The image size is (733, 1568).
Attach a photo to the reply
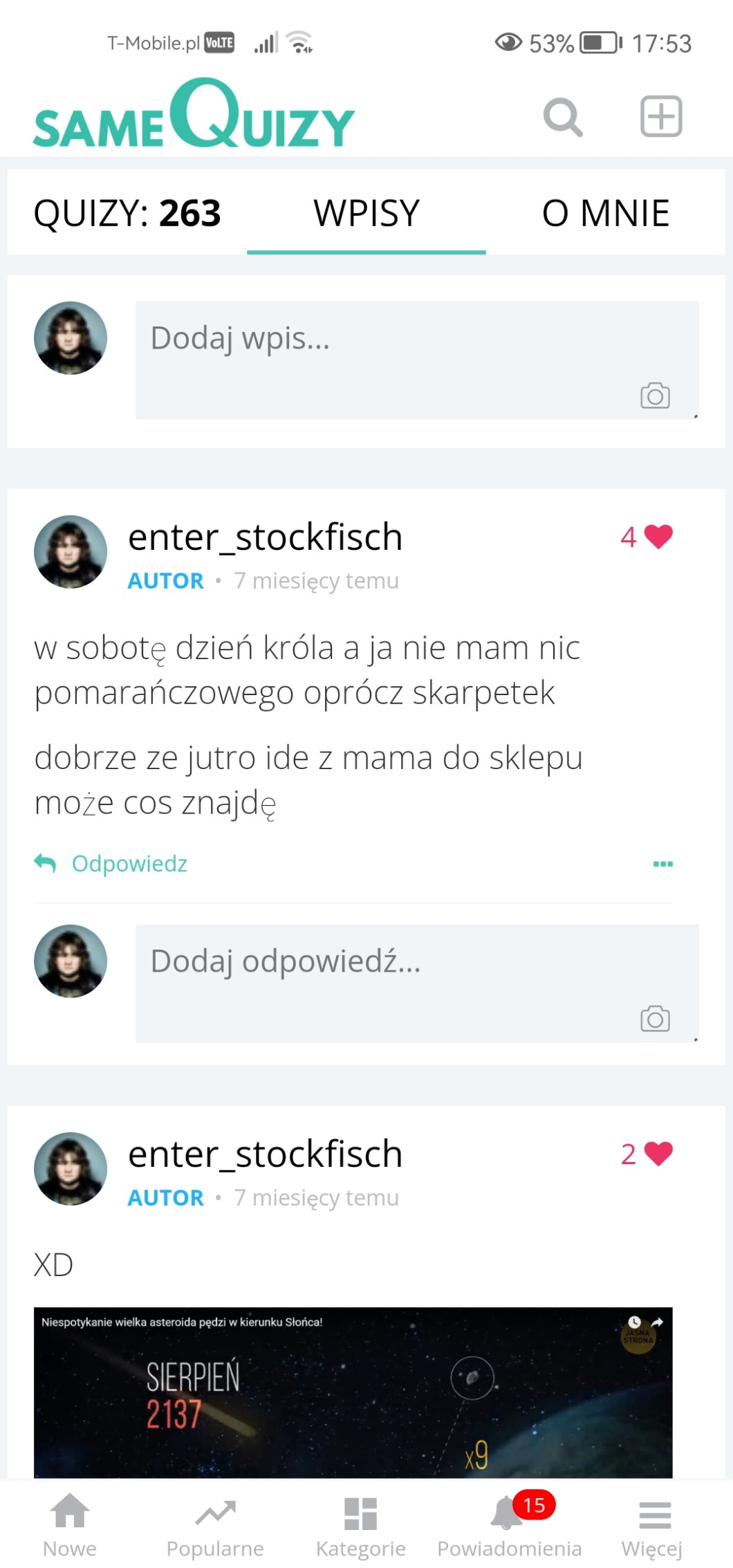pyautogui.click(x=655, y=1019)
